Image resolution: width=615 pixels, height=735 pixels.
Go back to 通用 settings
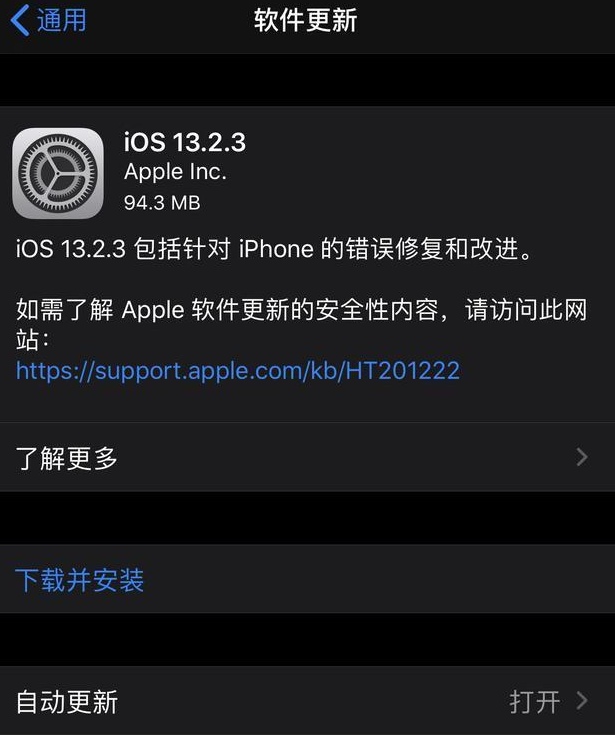[x=48, y=20]
